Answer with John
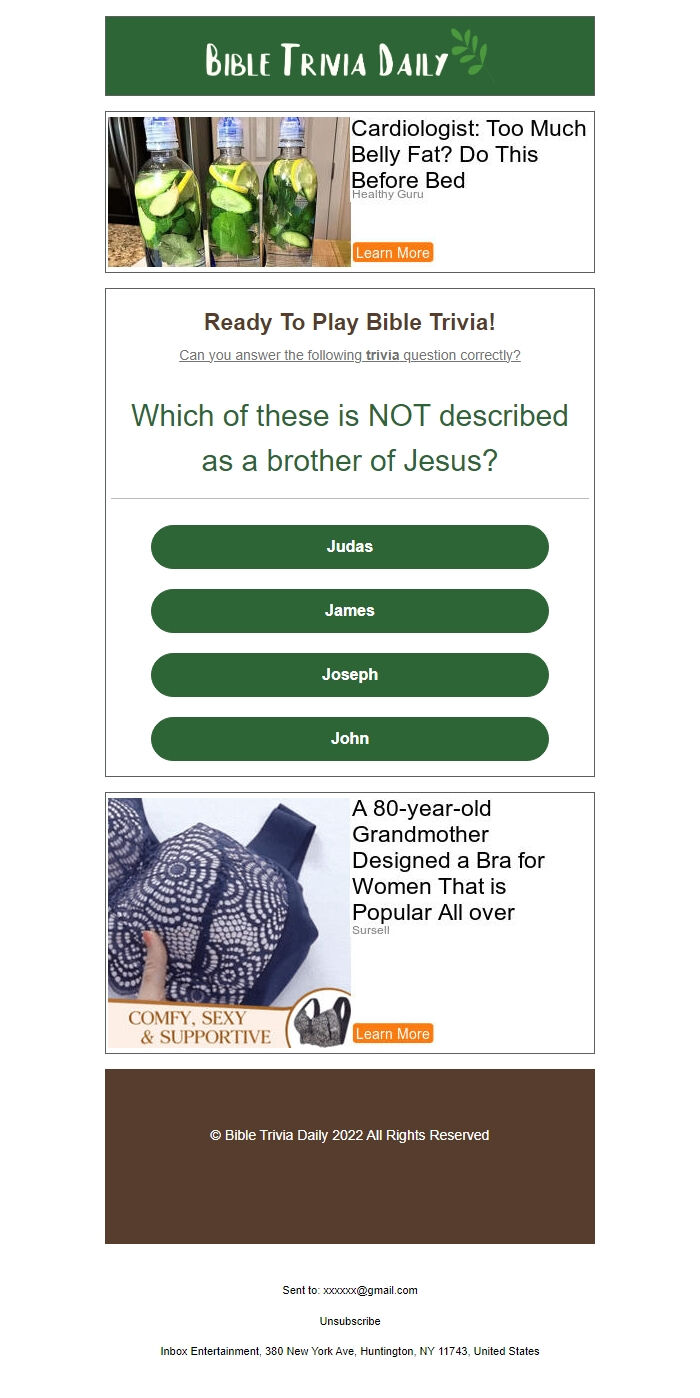 click(x=349, y=739)
